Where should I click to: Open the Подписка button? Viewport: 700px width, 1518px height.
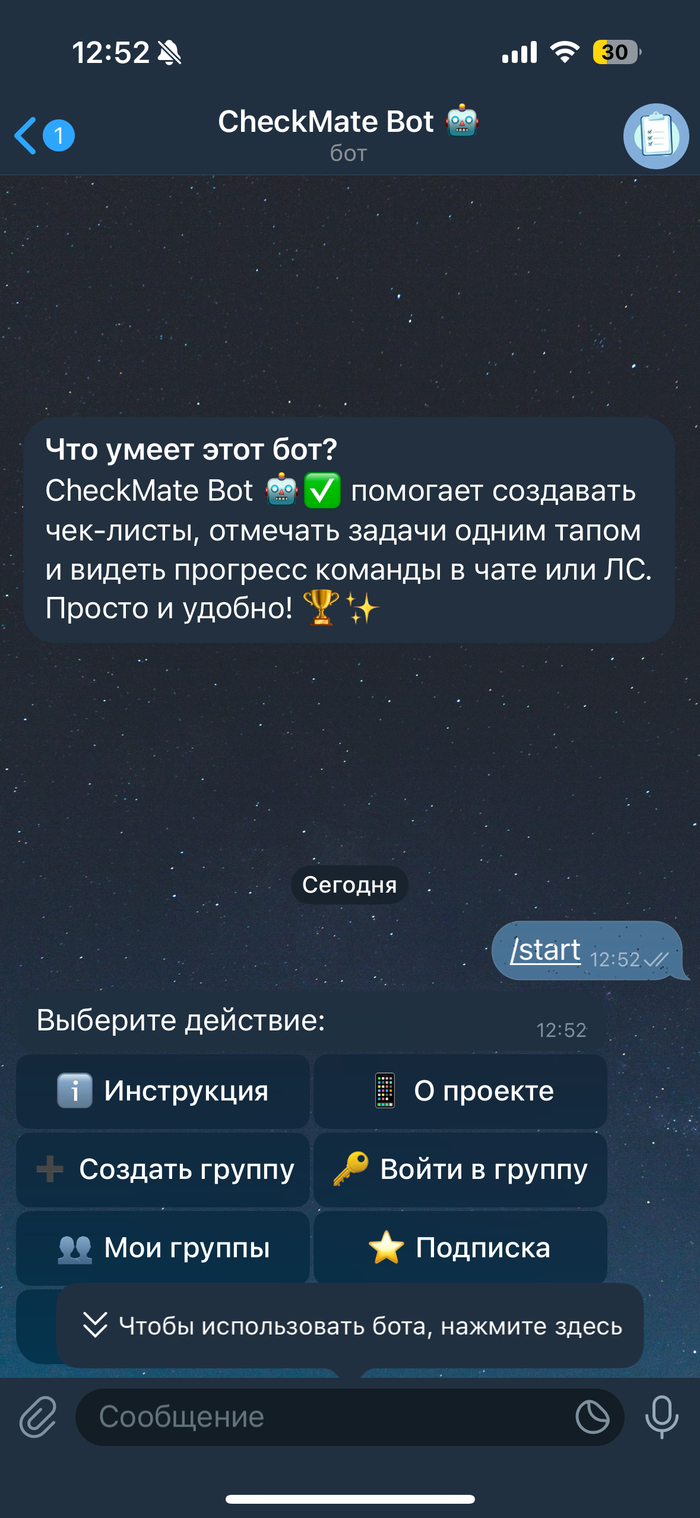(x=460, y=1248)
